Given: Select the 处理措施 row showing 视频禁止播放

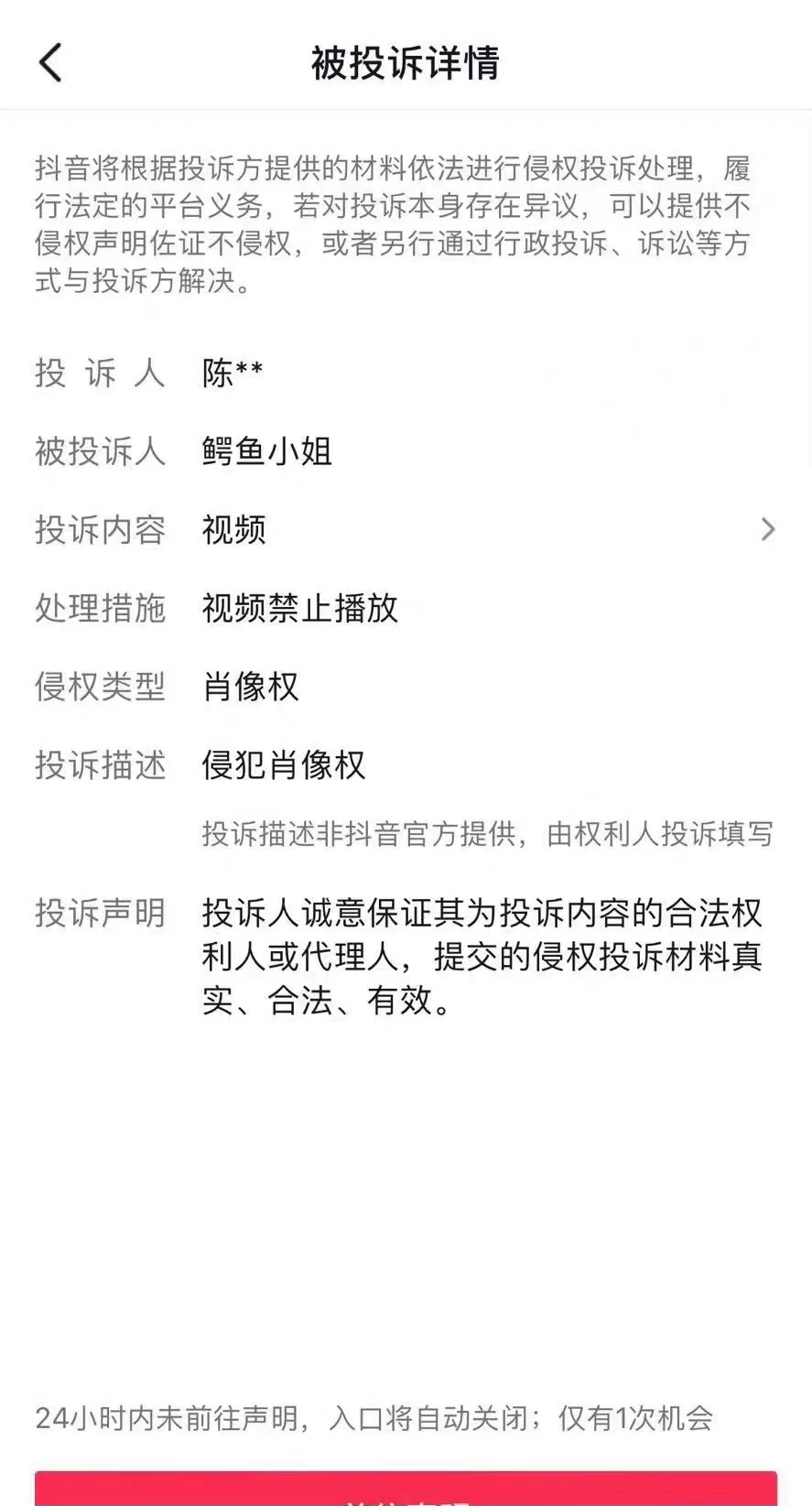Looking at the screenshot, I should pos(299,609).
